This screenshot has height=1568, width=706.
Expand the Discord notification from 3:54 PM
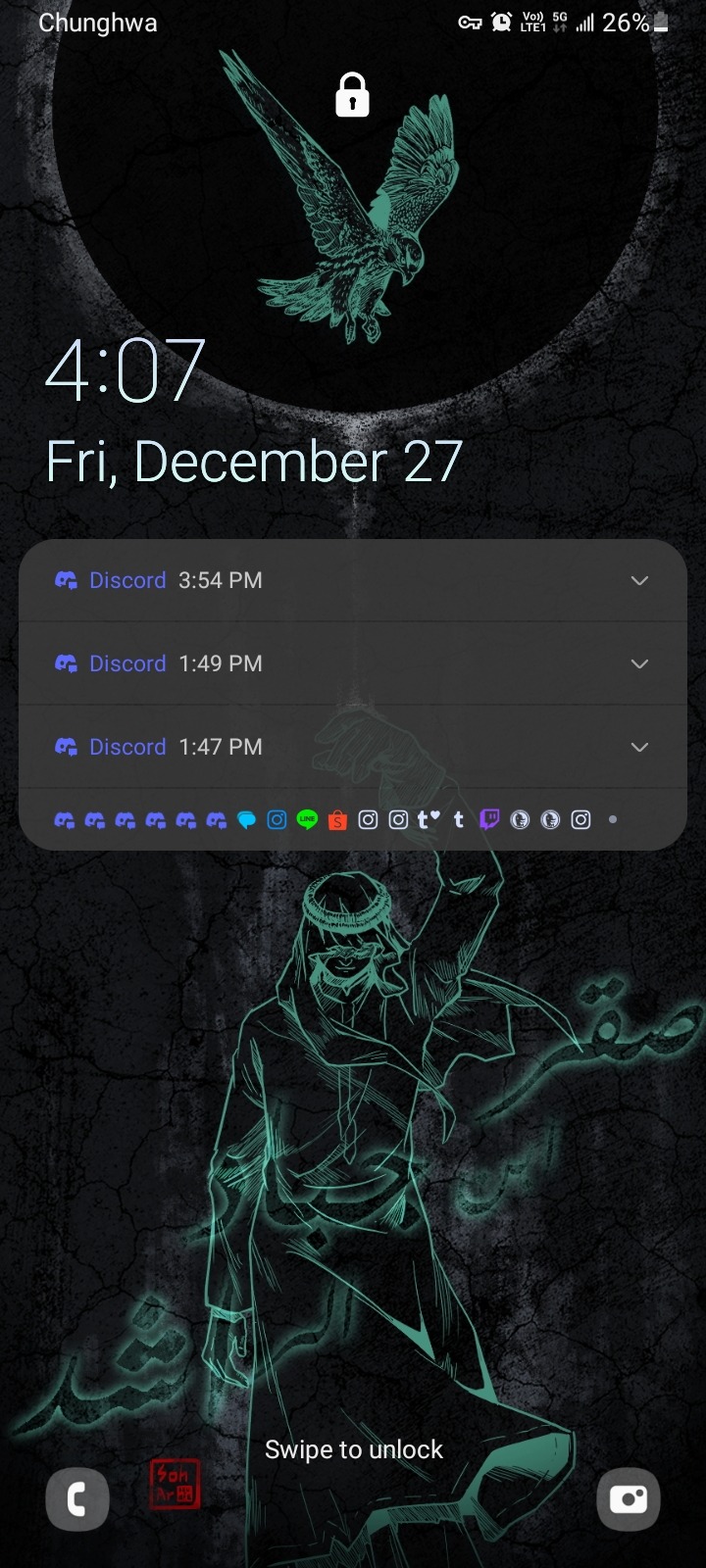click(639, 580)
